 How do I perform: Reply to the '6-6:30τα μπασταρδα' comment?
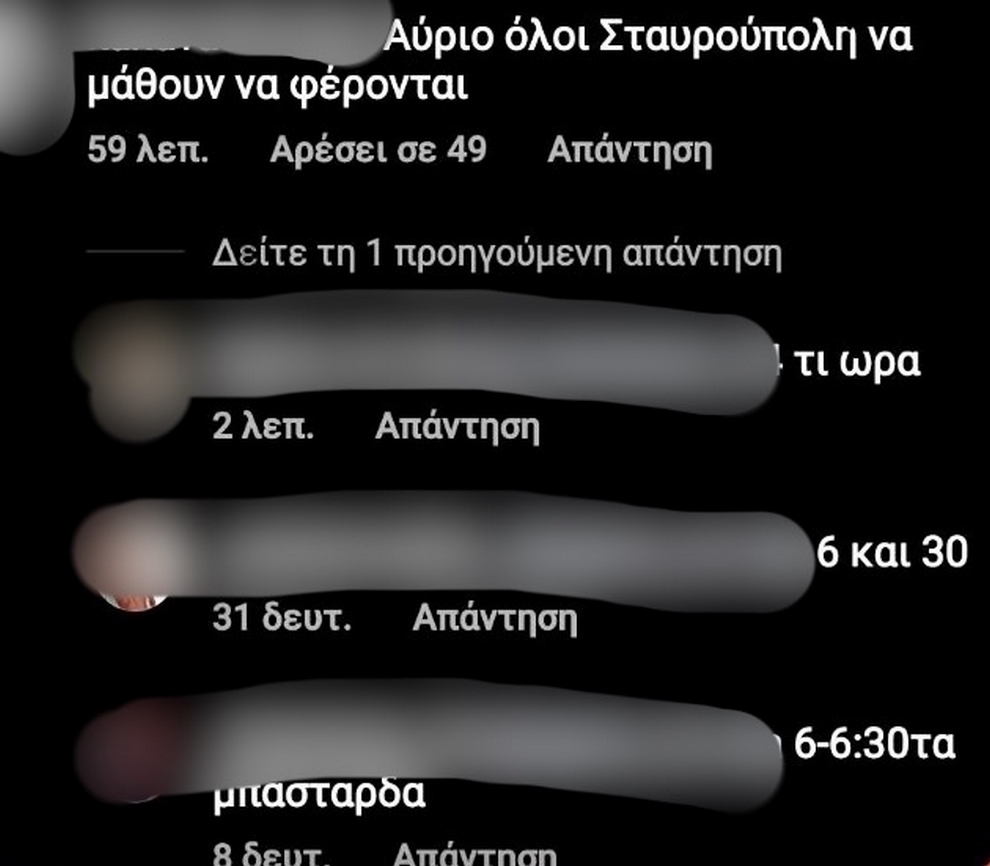(474, 854)
